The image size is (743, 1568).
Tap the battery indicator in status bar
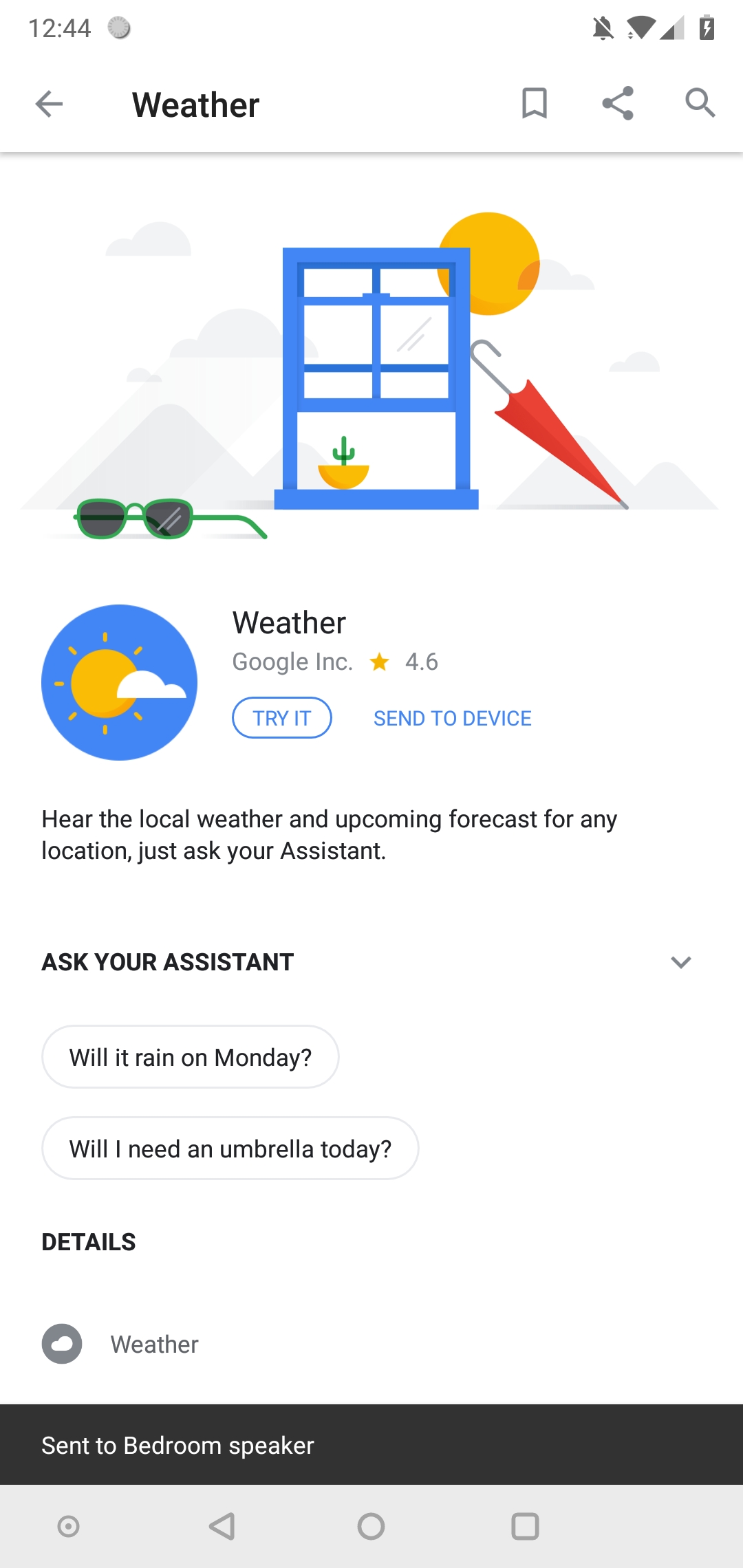point(707,28)
